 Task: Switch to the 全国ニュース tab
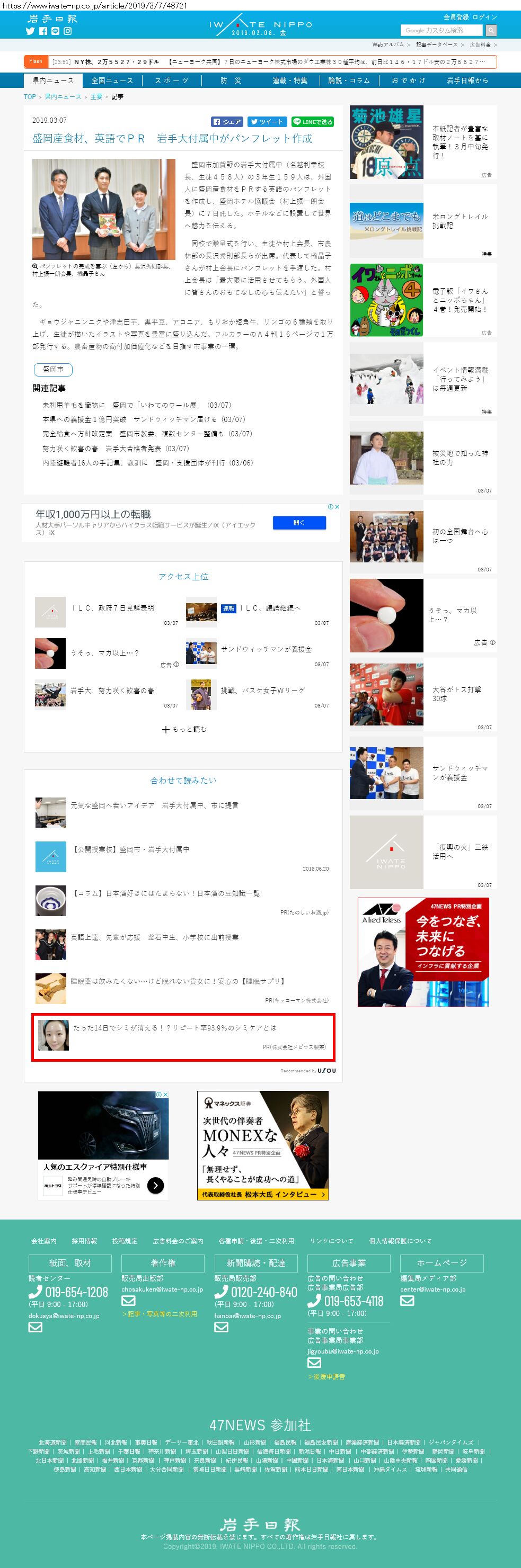[x=112, y=80]
